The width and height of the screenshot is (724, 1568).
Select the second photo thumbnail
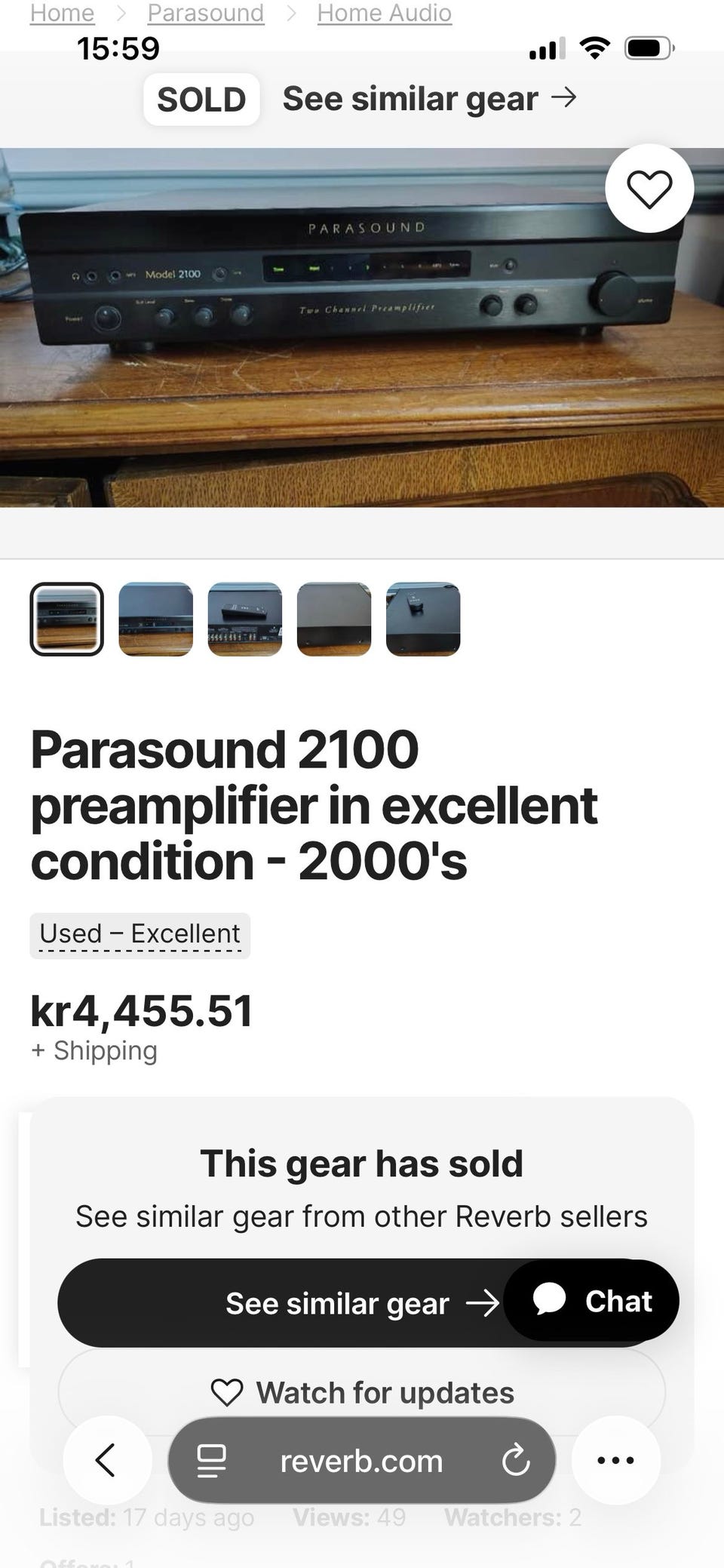coord(156,619)
